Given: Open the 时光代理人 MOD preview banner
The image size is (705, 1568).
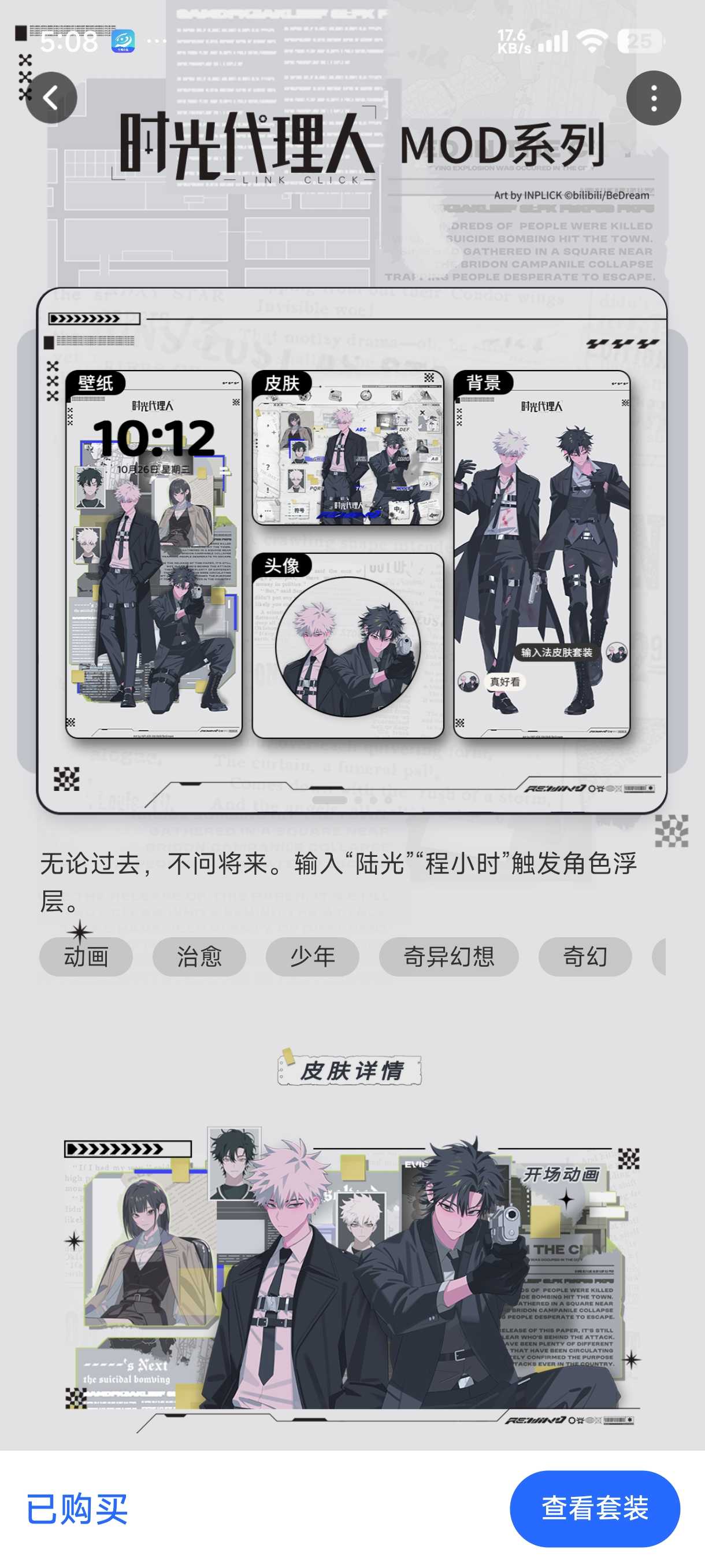Looking at the screenshot, I should click(x=351, y=551).
